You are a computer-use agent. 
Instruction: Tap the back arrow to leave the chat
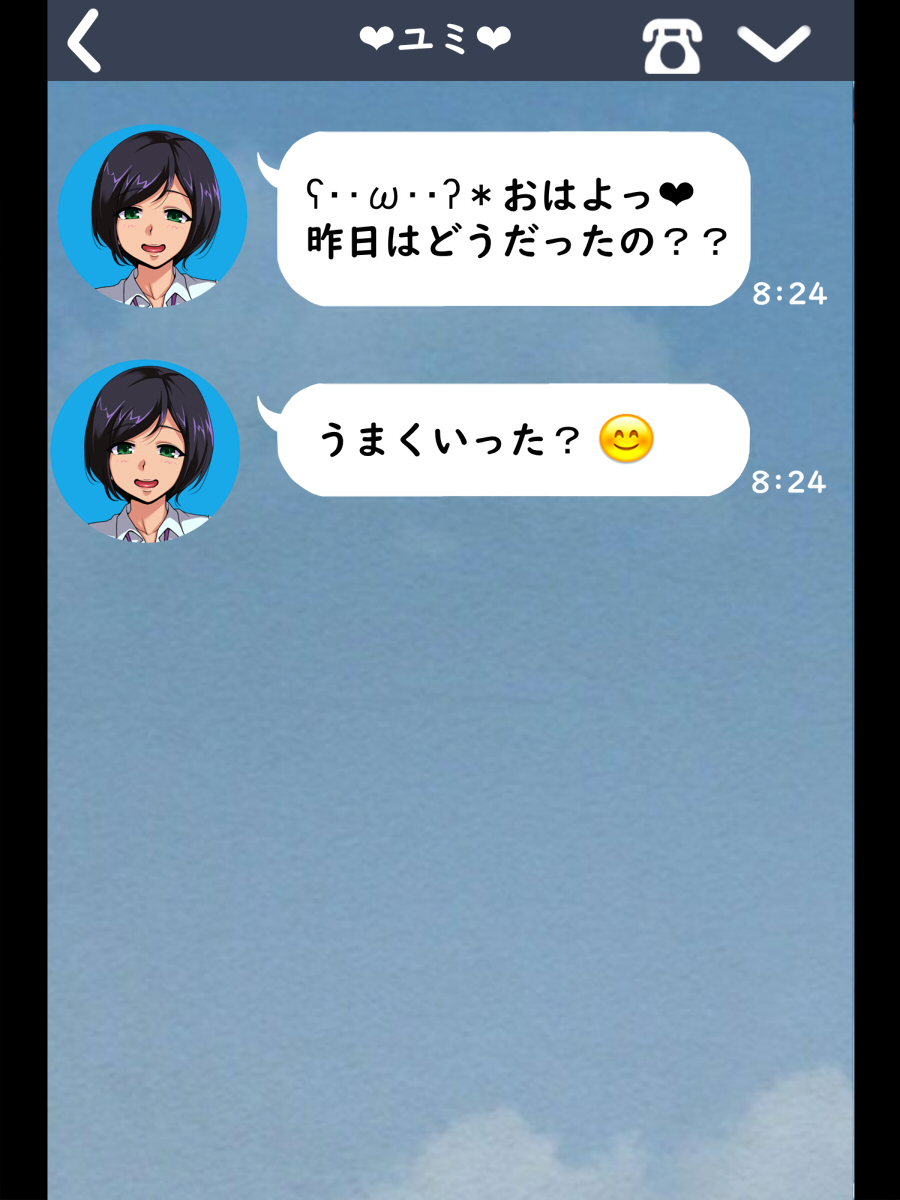click(x=82, y=42)
